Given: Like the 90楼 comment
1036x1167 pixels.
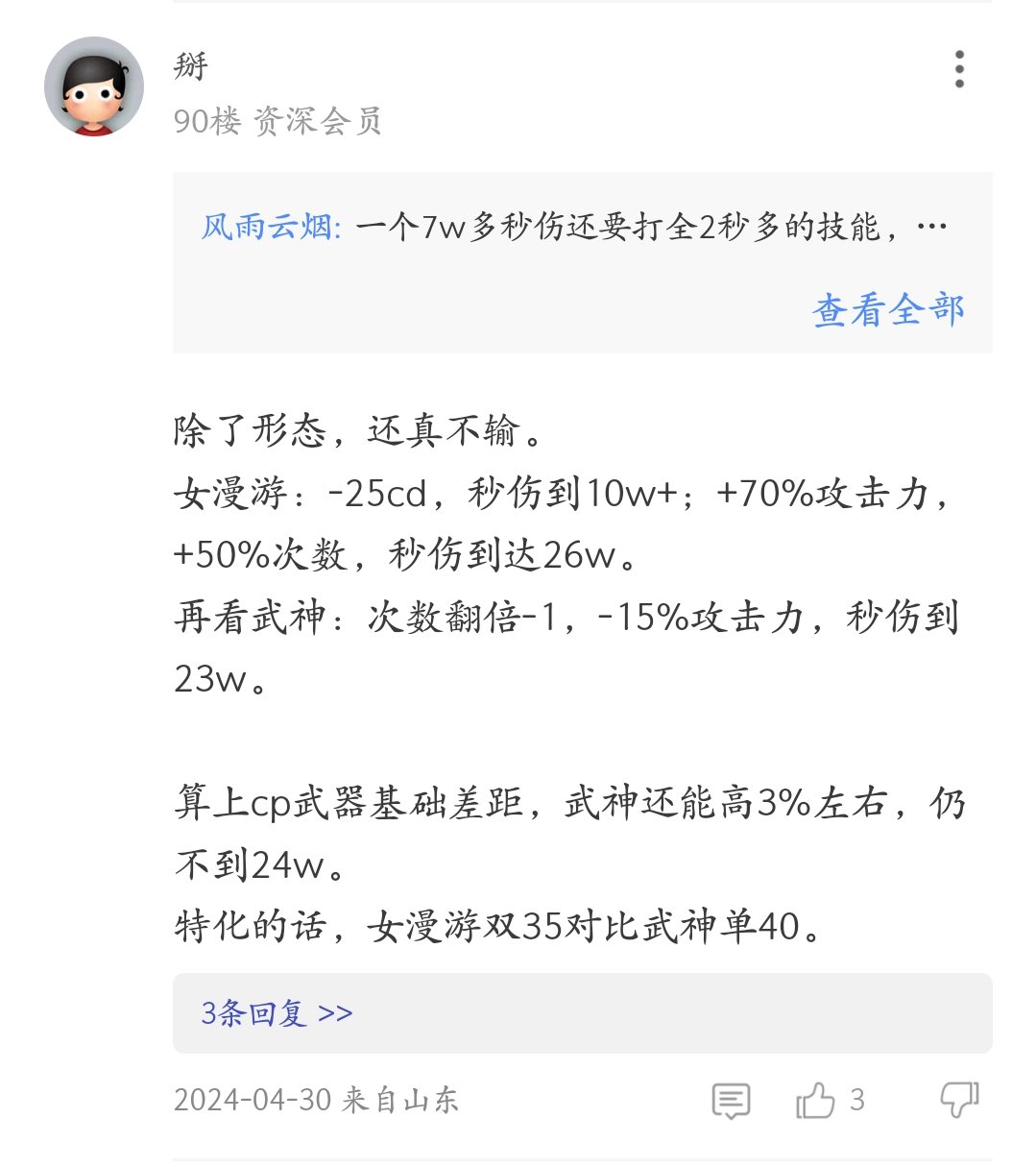Looking at the screenshot, I should 816,1101.
